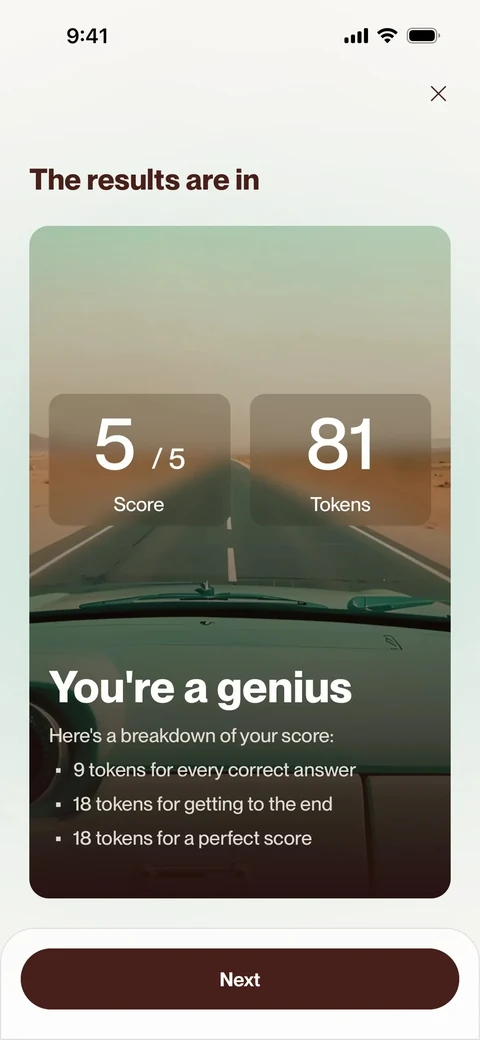This screenshot has height=1040, width=480.
Task: Close the results screen with the X
Action: [x=438, y=94]
